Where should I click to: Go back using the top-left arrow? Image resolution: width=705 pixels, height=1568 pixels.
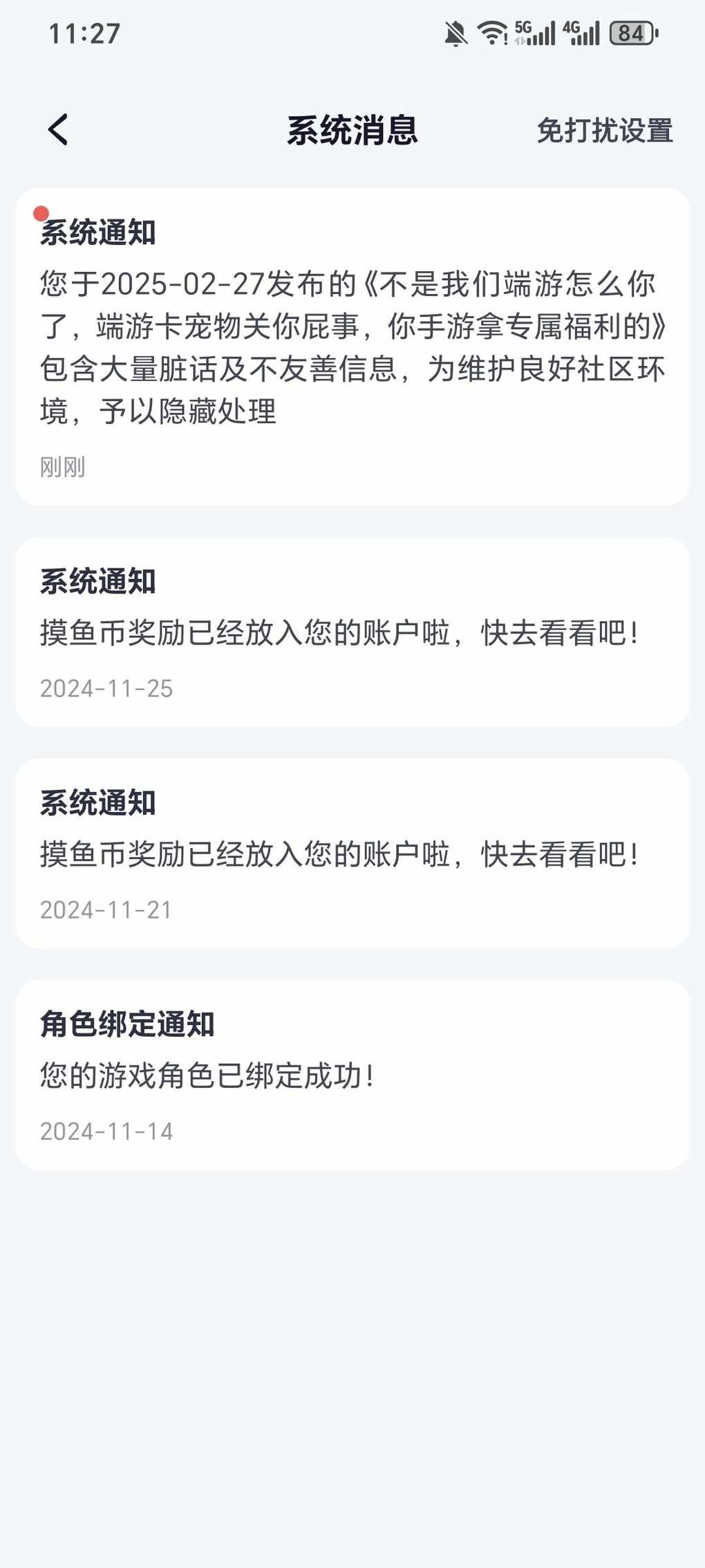(x=58, y=130)
